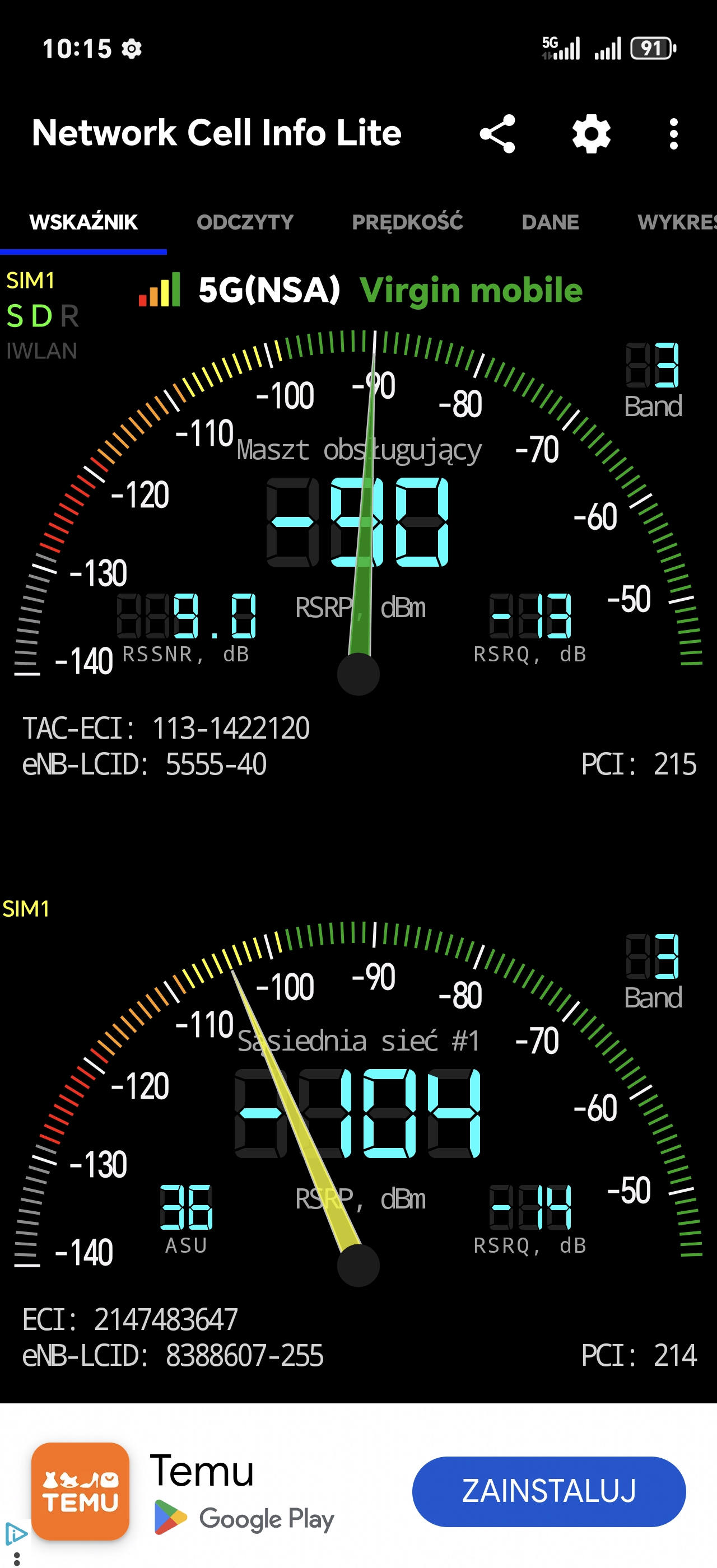Open the settings gear

pyautogui.click(x=591, y=133)
